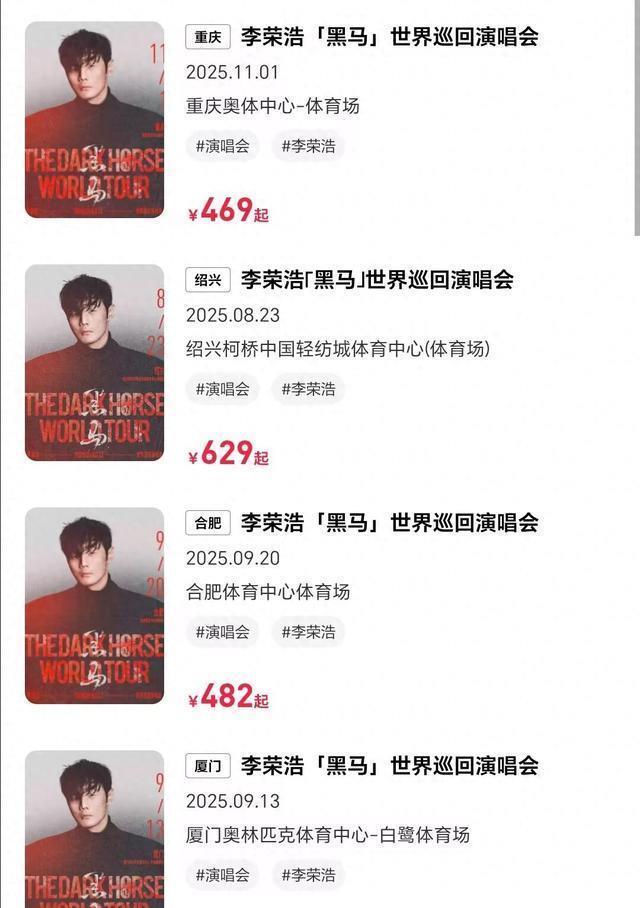Open the 厦门 李荣浩「黑马」concert listing
This screenshot has width=640, height=908.
[389, 766]
